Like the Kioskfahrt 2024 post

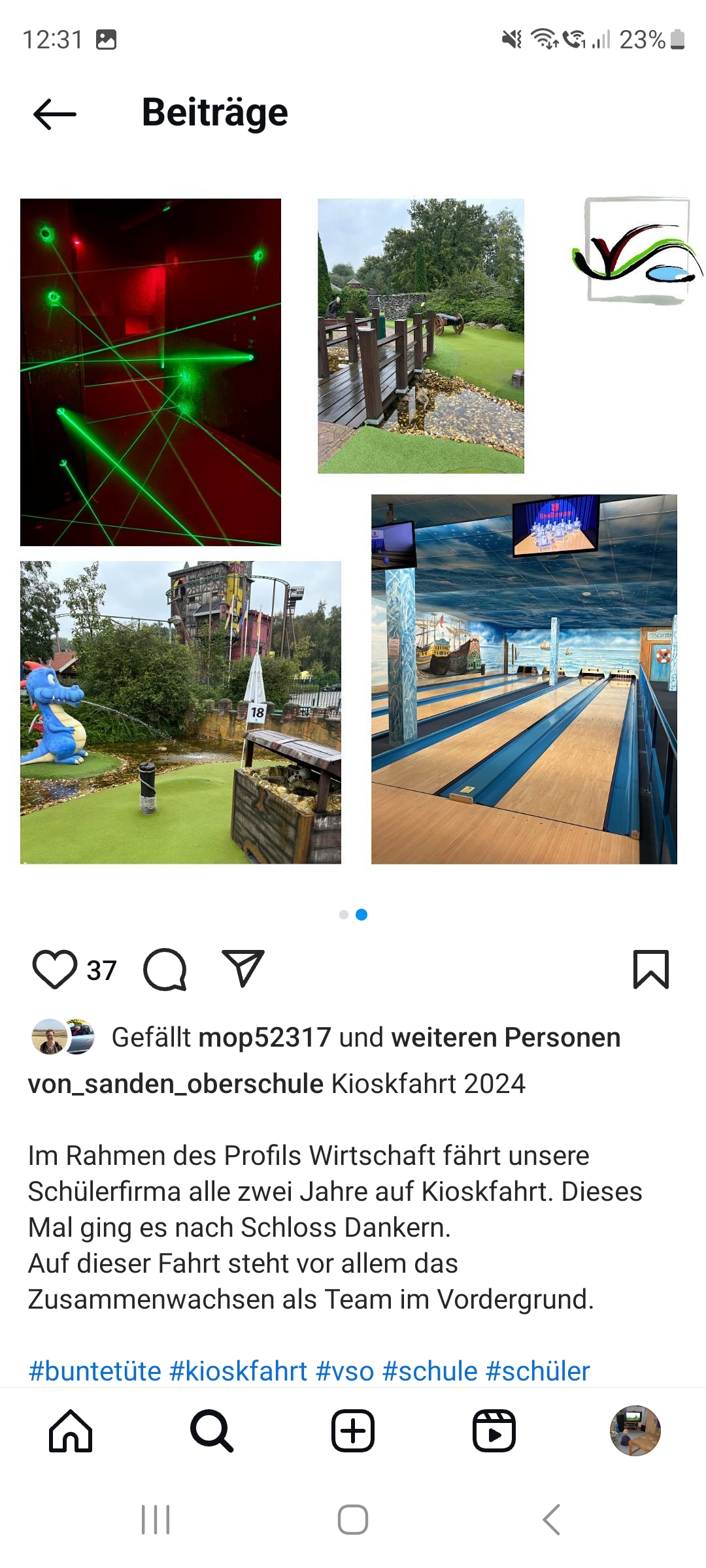point(55,970)
